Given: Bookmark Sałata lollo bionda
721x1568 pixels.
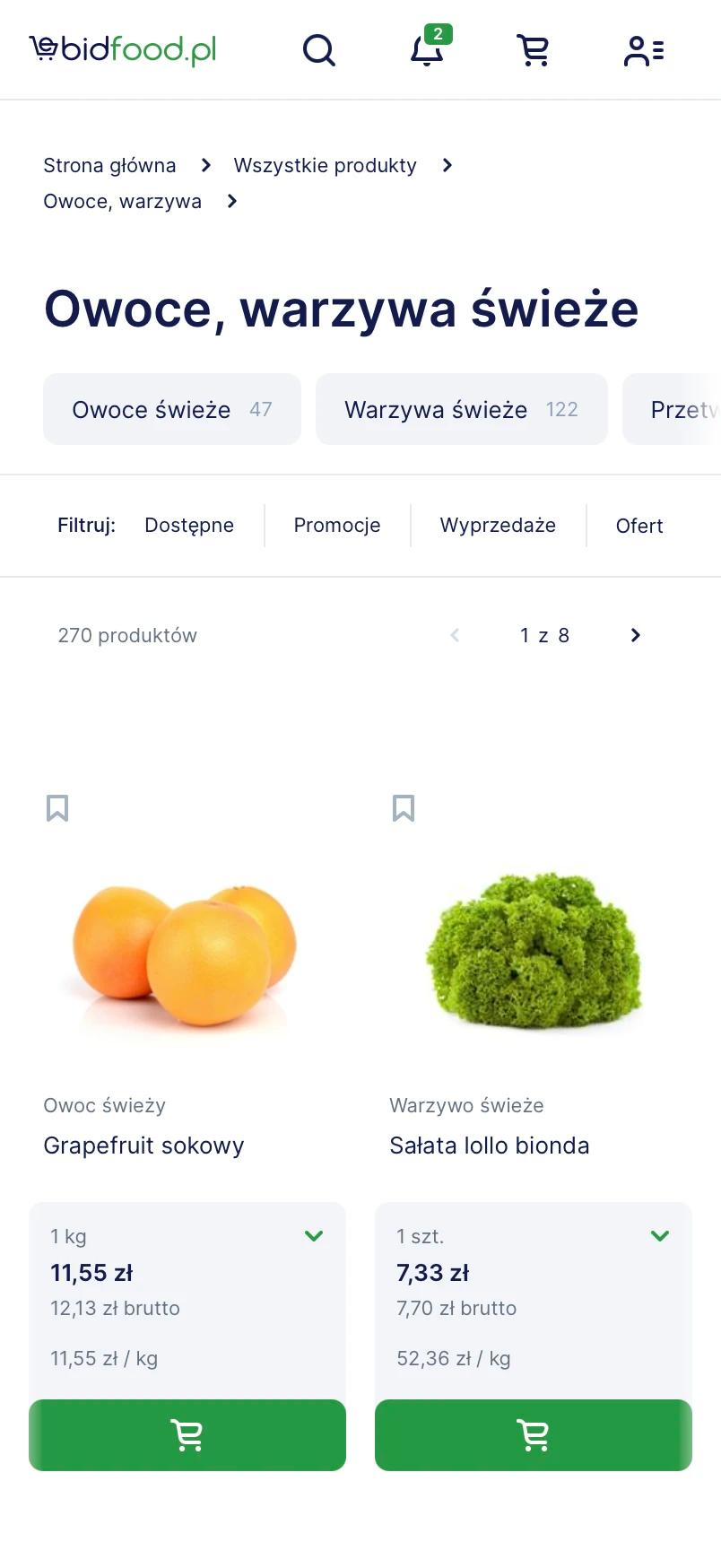Looking at the screenshot, I should pos(404,808).
